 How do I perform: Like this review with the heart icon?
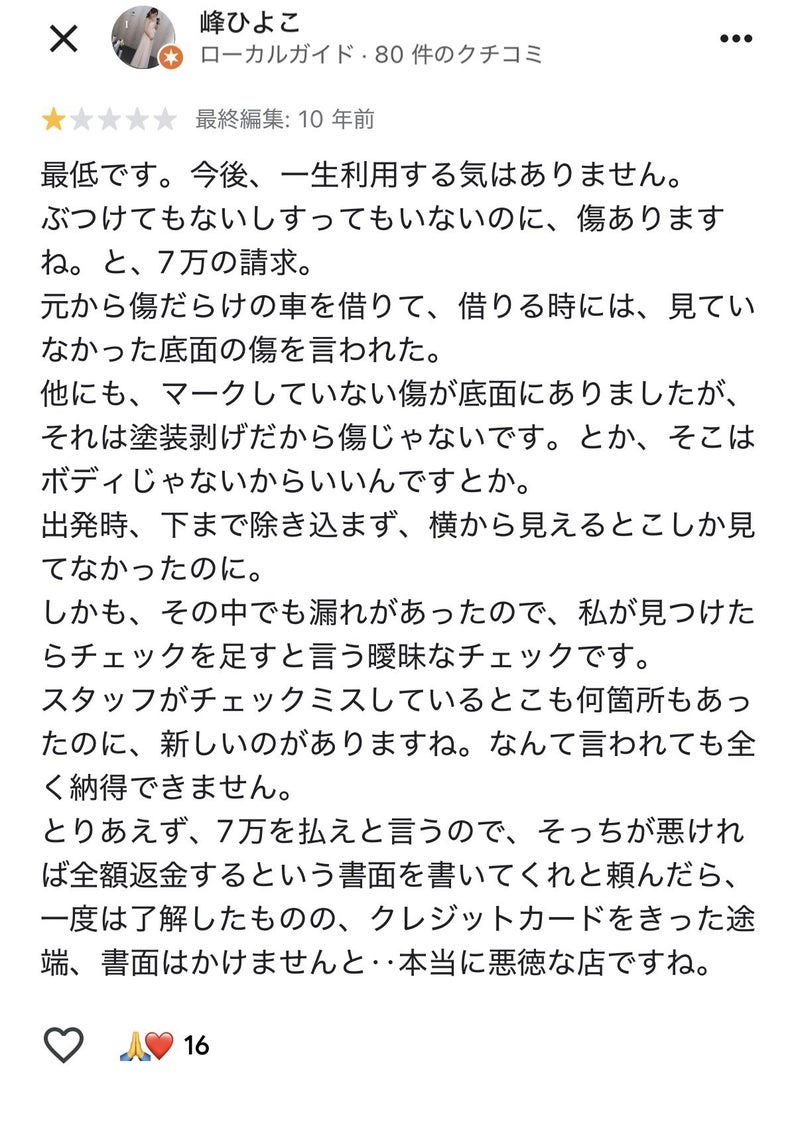[65, 1045]
